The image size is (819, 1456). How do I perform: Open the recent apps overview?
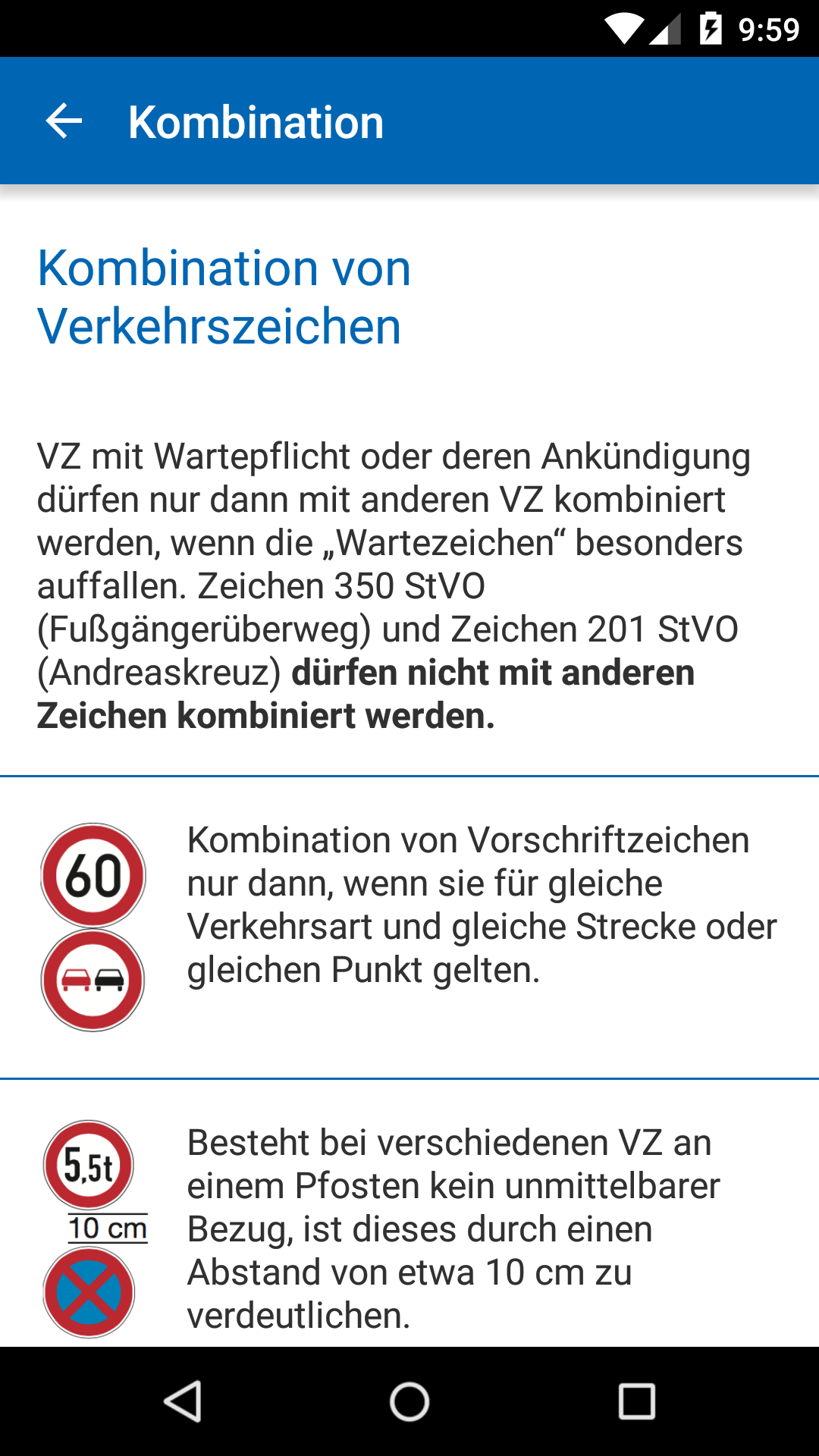pyautogui.click(x=636, y=1401)
